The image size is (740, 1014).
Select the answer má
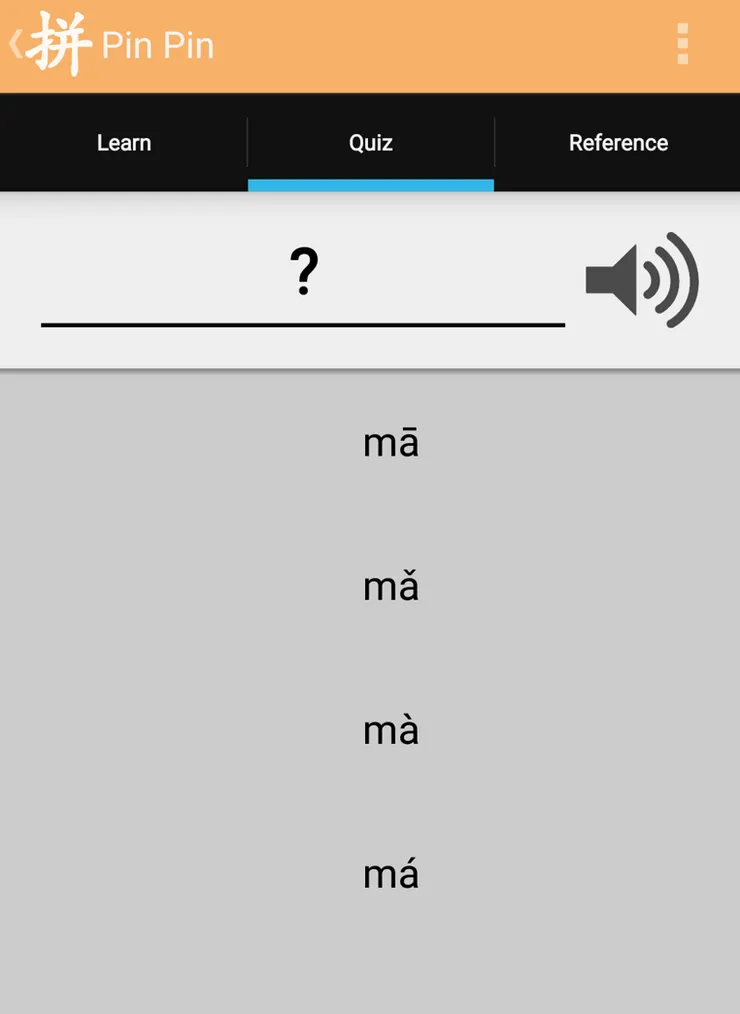pyautogui.click(x=390, y=875)
